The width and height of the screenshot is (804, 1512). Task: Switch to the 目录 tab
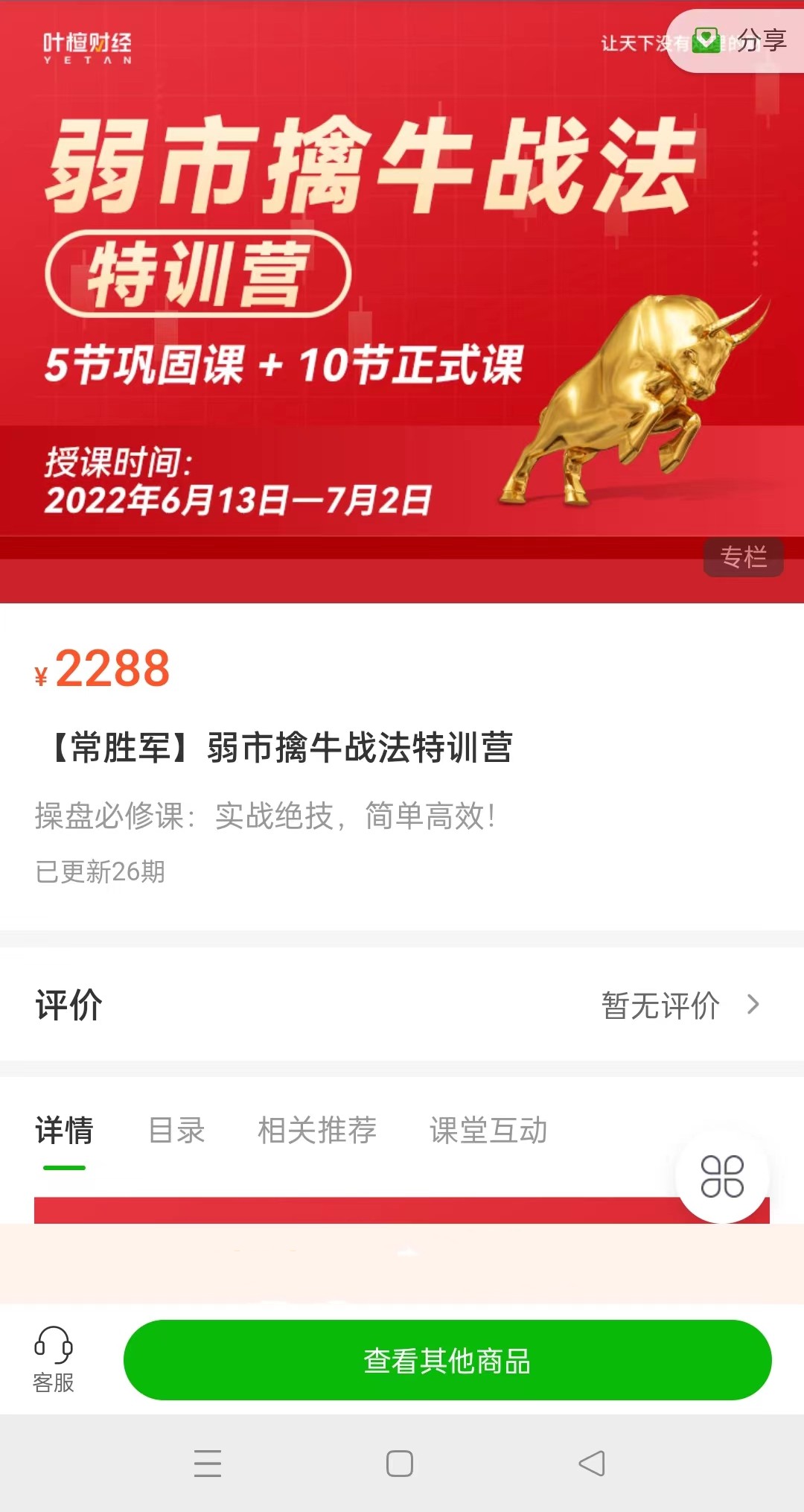(x=176, y=1131)
